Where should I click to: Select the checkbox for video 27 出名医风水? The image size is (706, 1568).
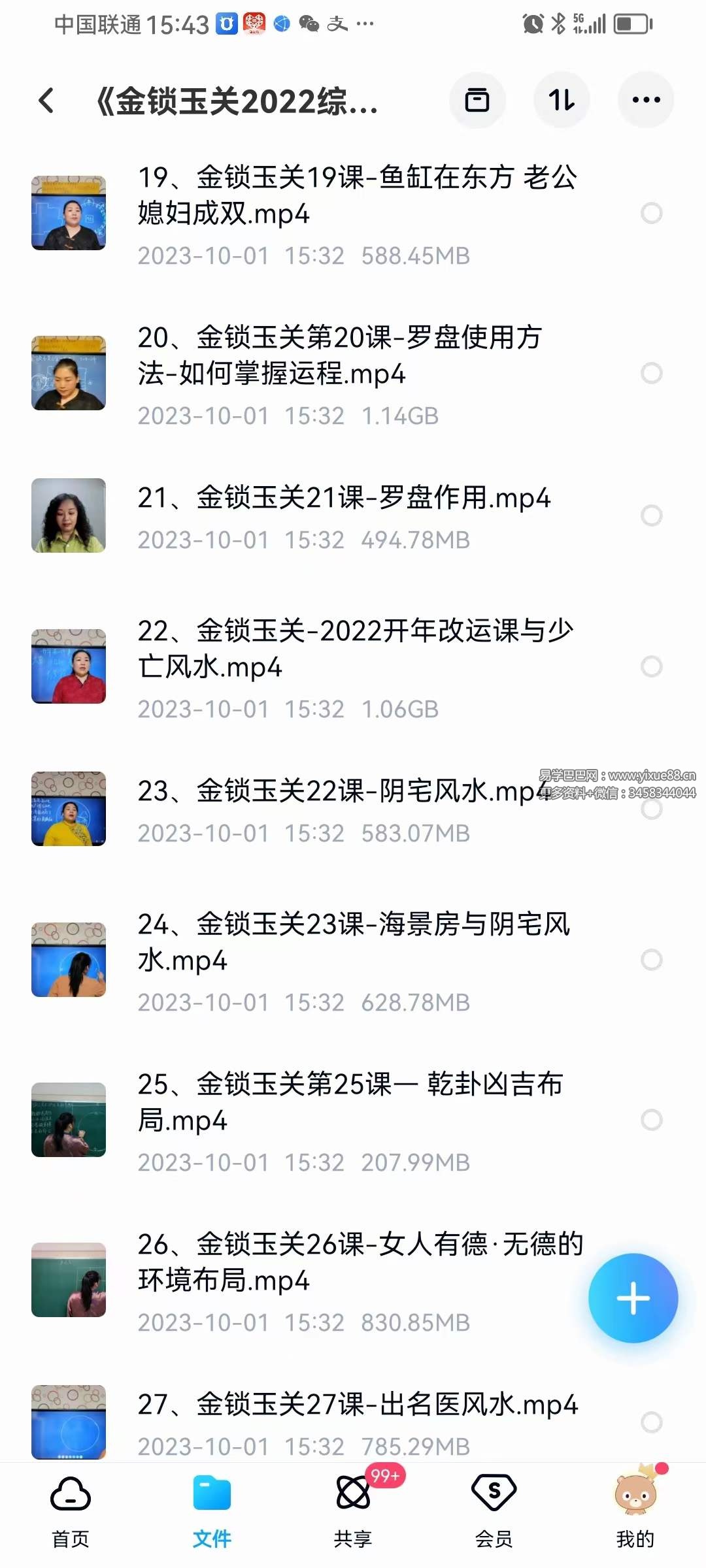(651, 1422)
